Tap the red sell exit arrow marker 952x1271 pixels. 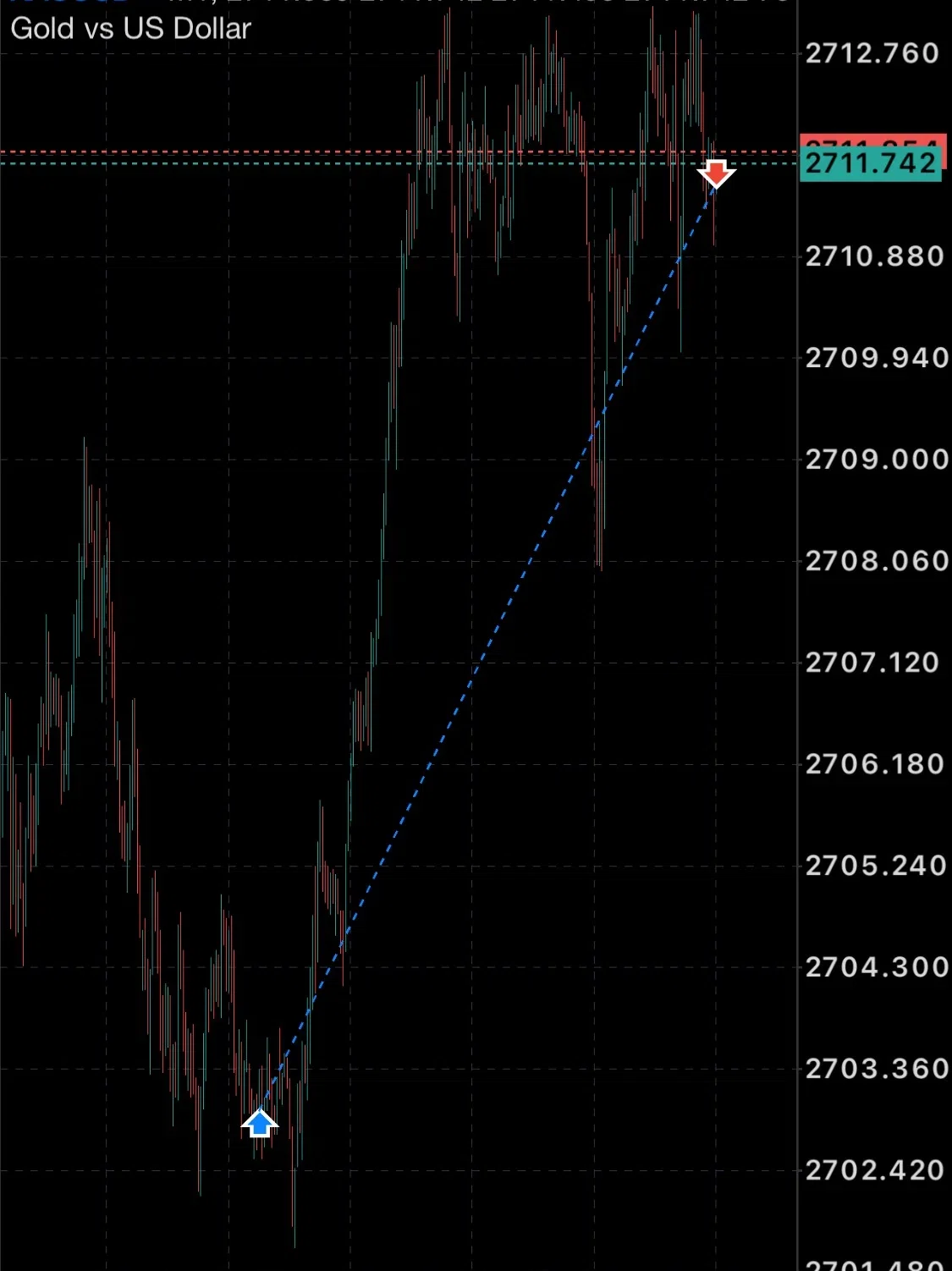tap(716, 173)
